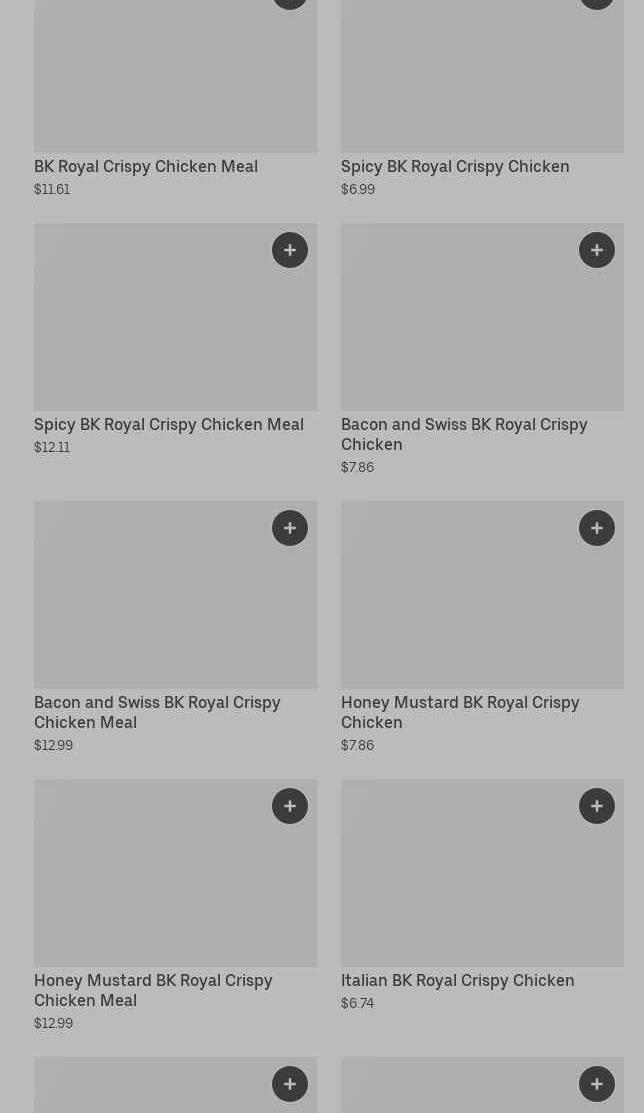Image resolution: width=644 pixels, height=1113 pixels.
Task: View Spicy BK Royal Crispy Chicken Meal details
Action: [x=175, y=340]
